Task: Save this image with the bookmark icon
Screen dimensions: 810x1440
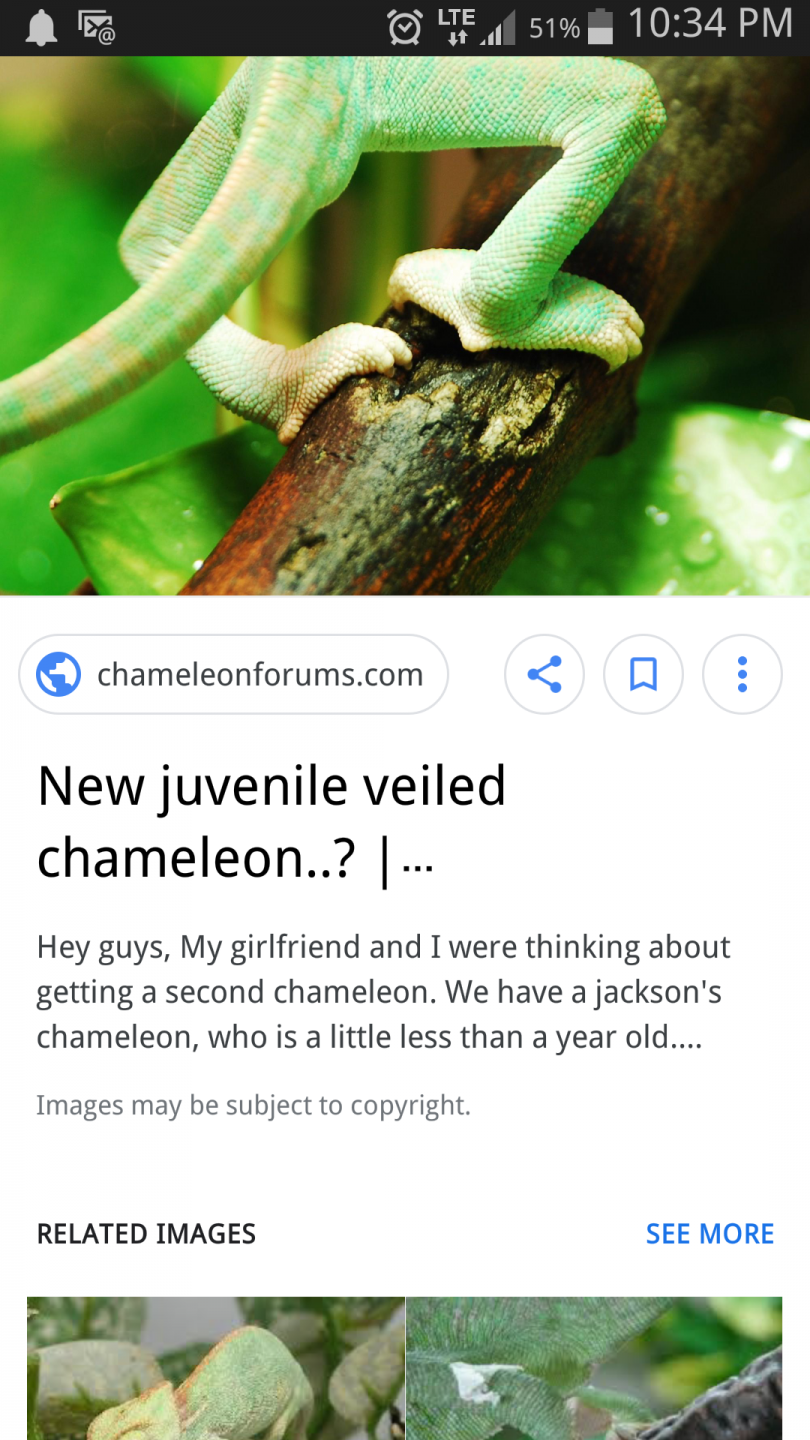Action: [x=643, y=675]
